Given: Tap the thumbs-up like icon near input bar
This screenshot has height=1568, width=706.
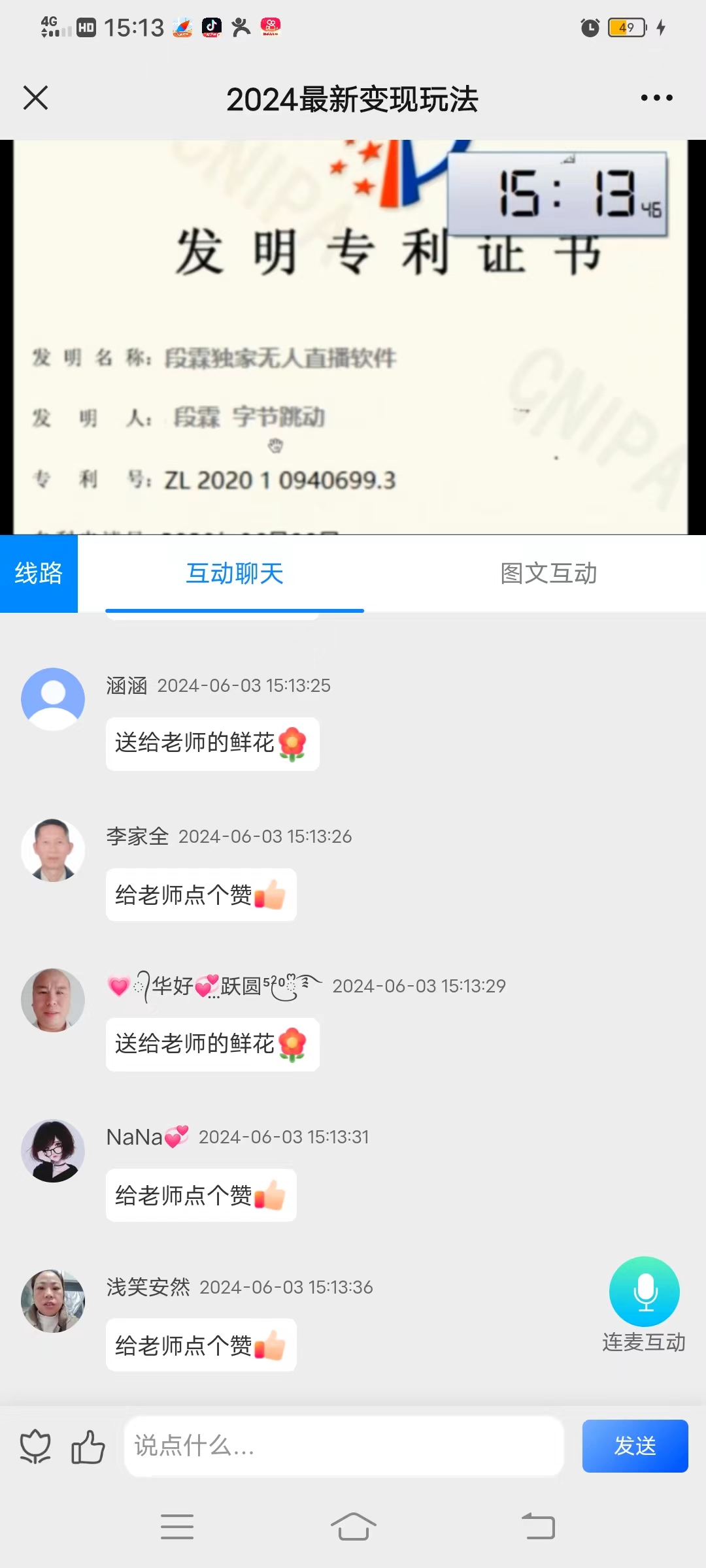Looking at the screenshot, I should coord(88,1446).
